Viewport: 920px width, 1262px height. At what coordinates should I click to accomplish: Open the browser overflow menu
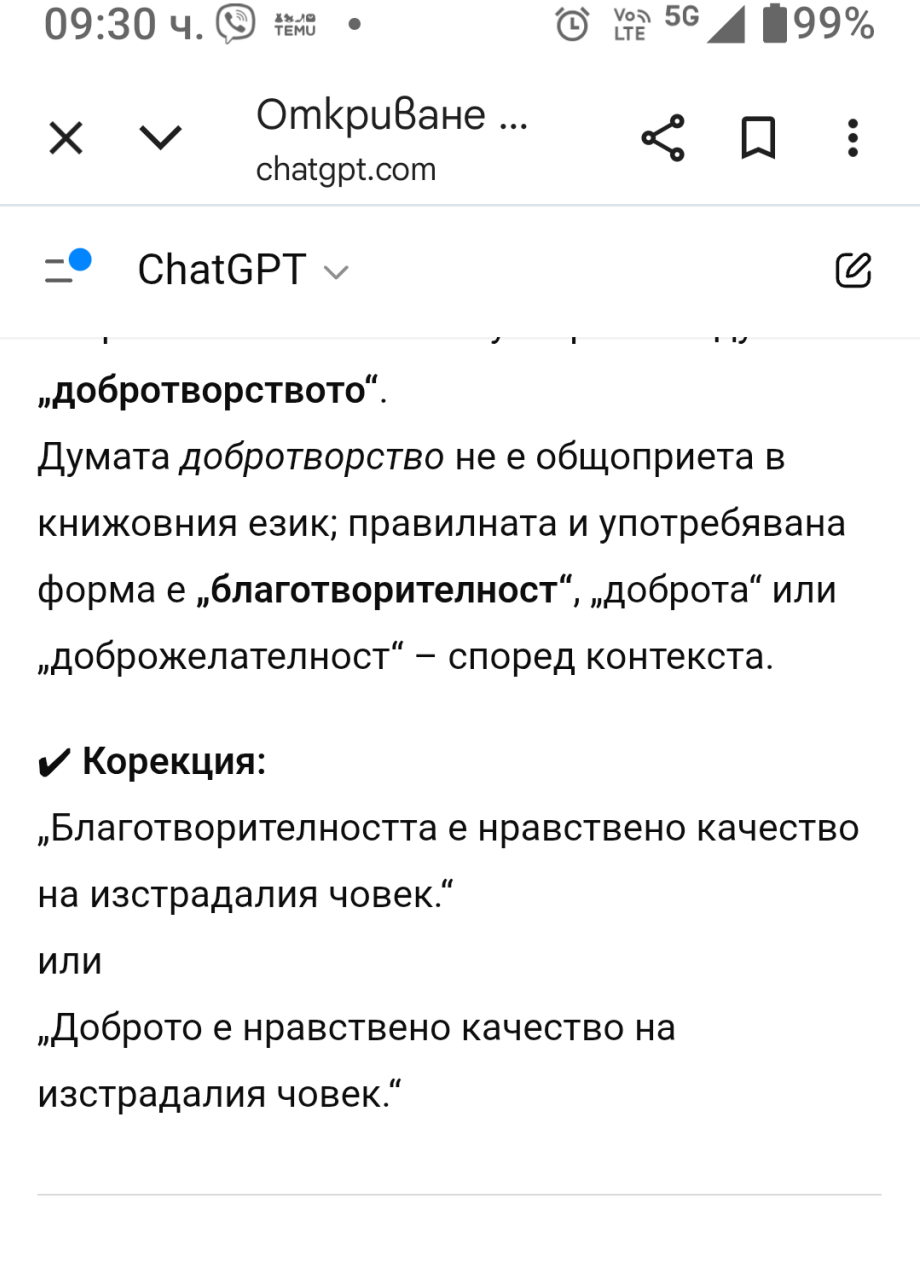(x=852, y=138)
